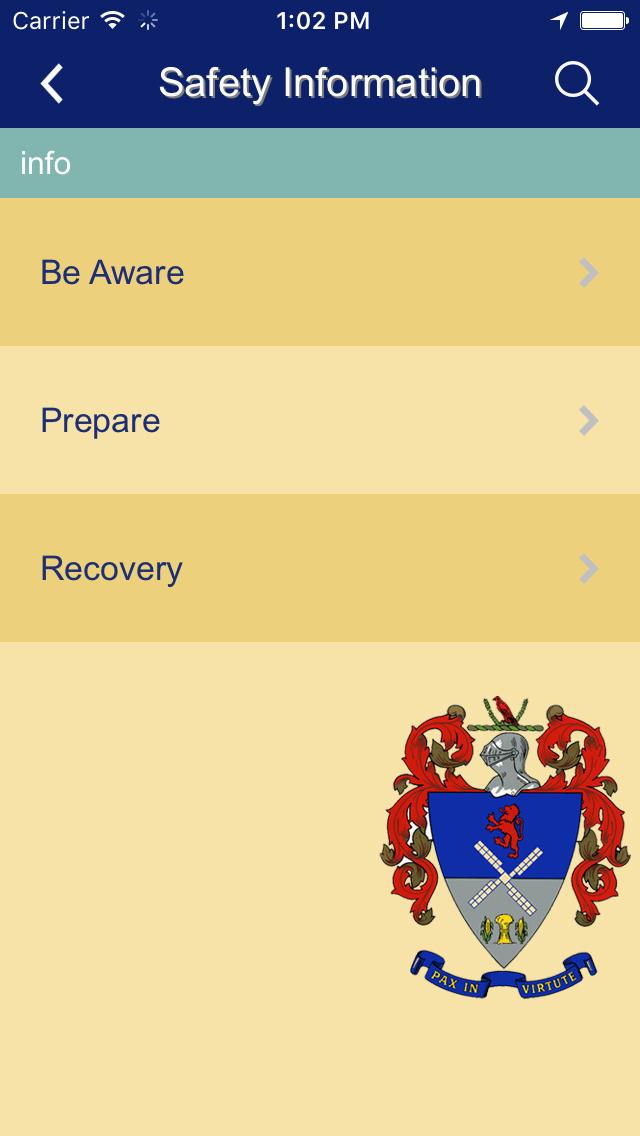Select the Prepare row

[x=320, y=420]
